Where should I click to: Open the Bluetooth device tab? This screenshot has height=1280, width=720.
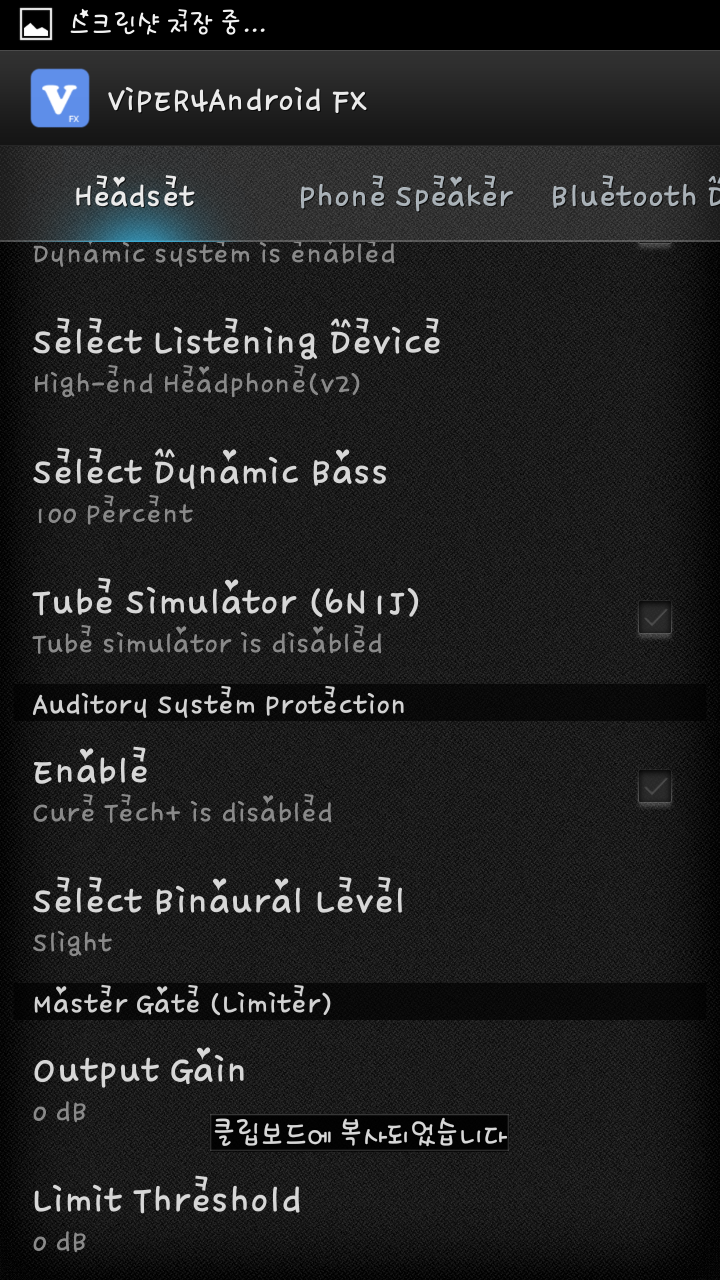click(635, 195)
